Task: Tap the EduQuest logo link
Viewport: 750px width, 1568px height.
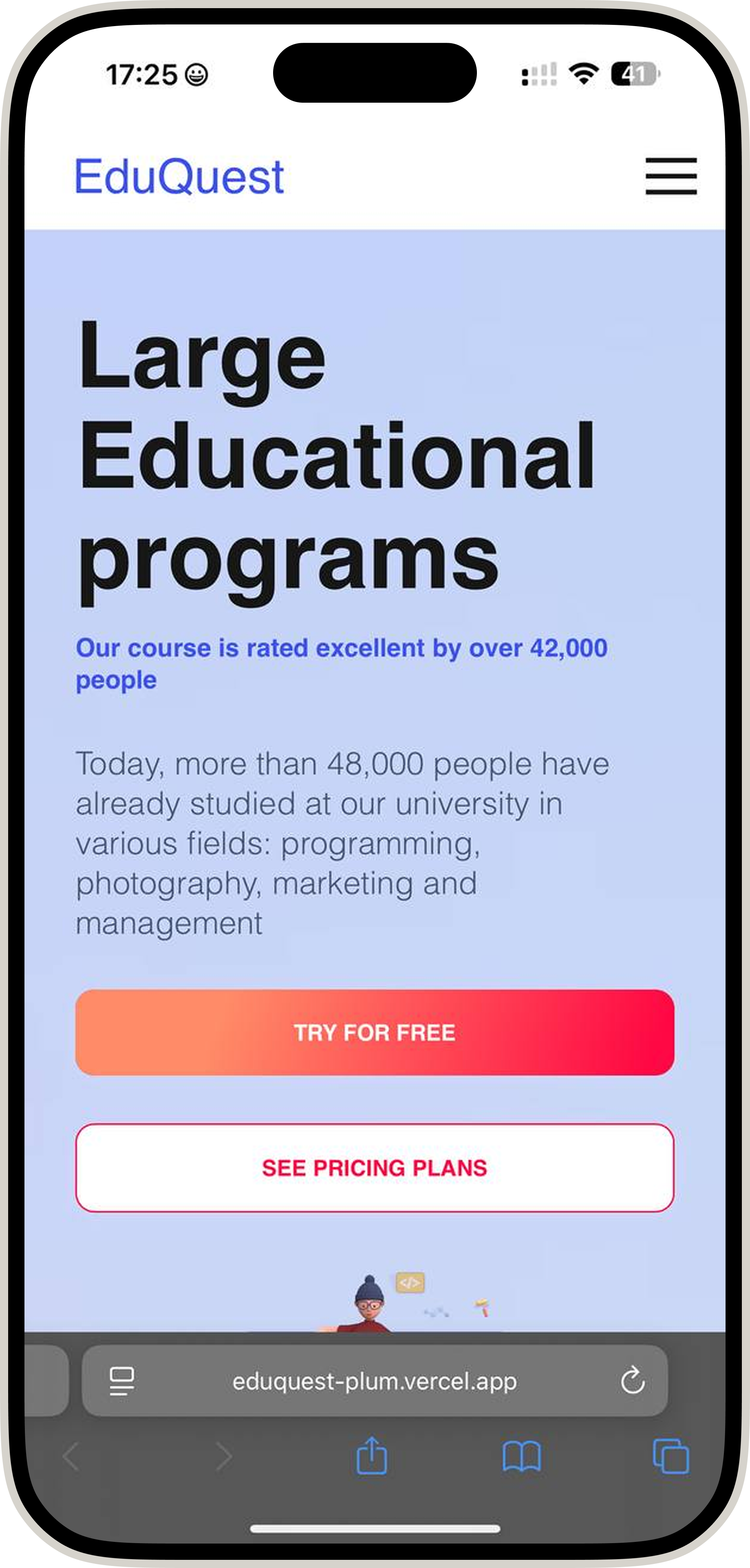Action: click(x=179, y=177)
